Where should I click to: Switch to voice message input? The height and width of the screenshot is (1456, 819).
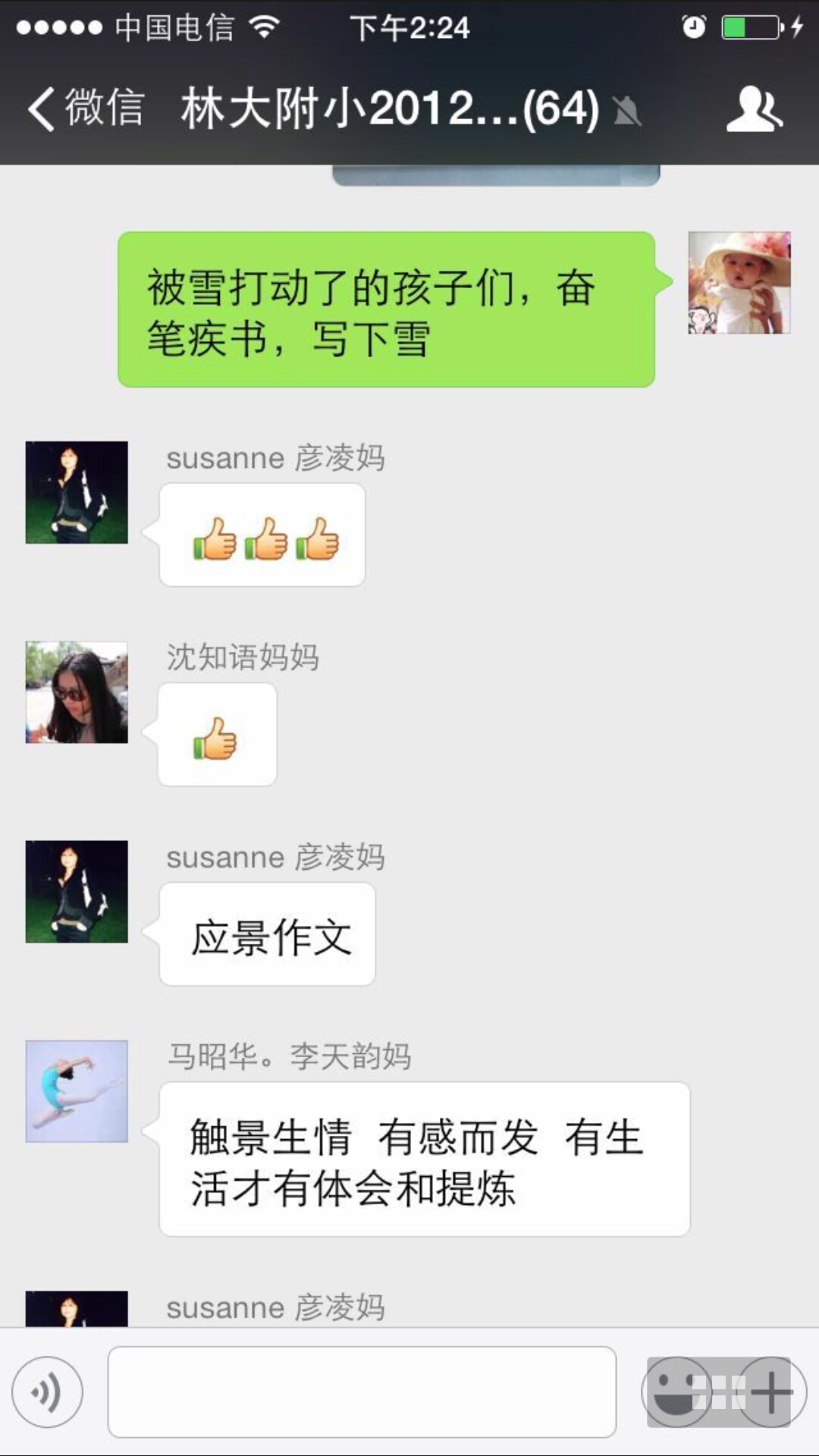click(x=47, y=1392)
